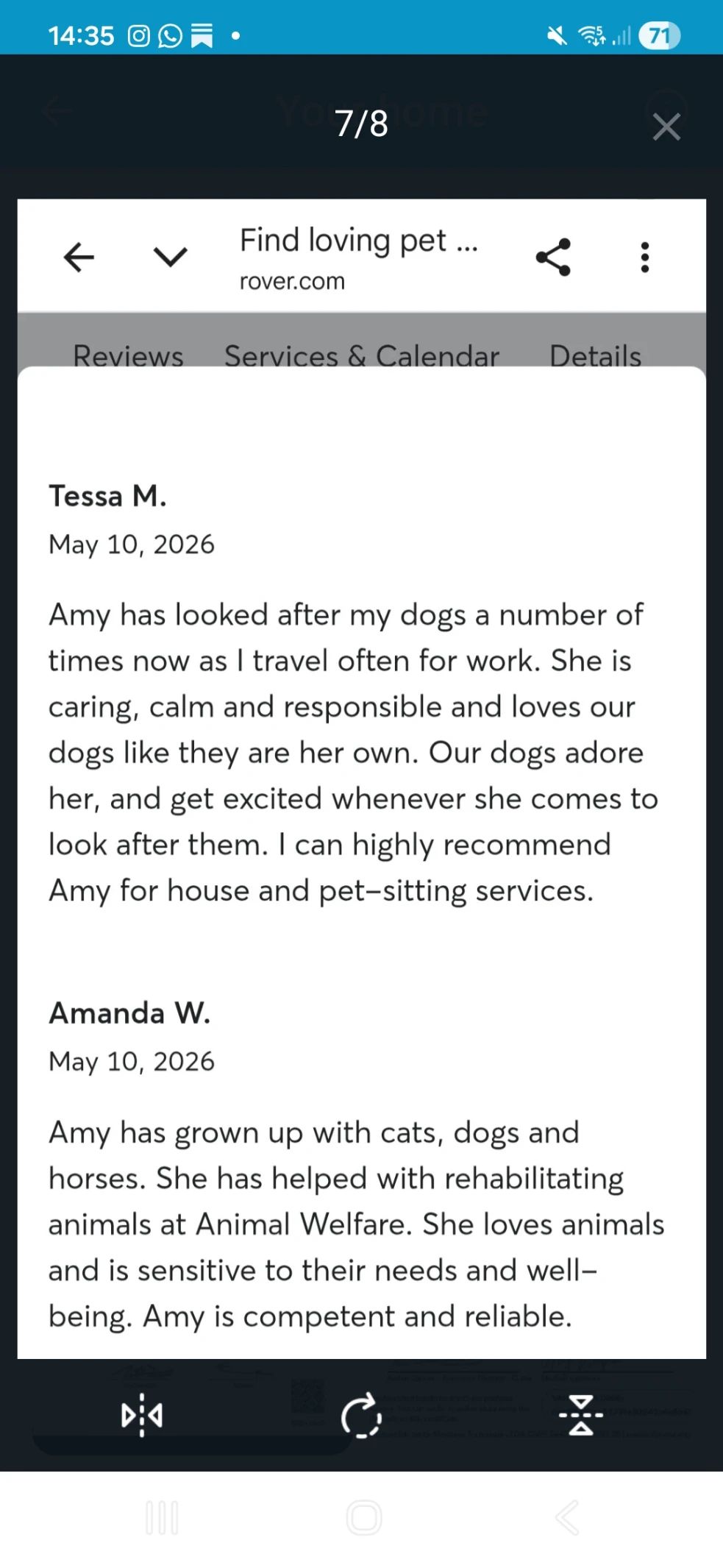Rotate the image
This screenshot has width=723, height=1568.
pyautogui.click(x=361, y=1414)
